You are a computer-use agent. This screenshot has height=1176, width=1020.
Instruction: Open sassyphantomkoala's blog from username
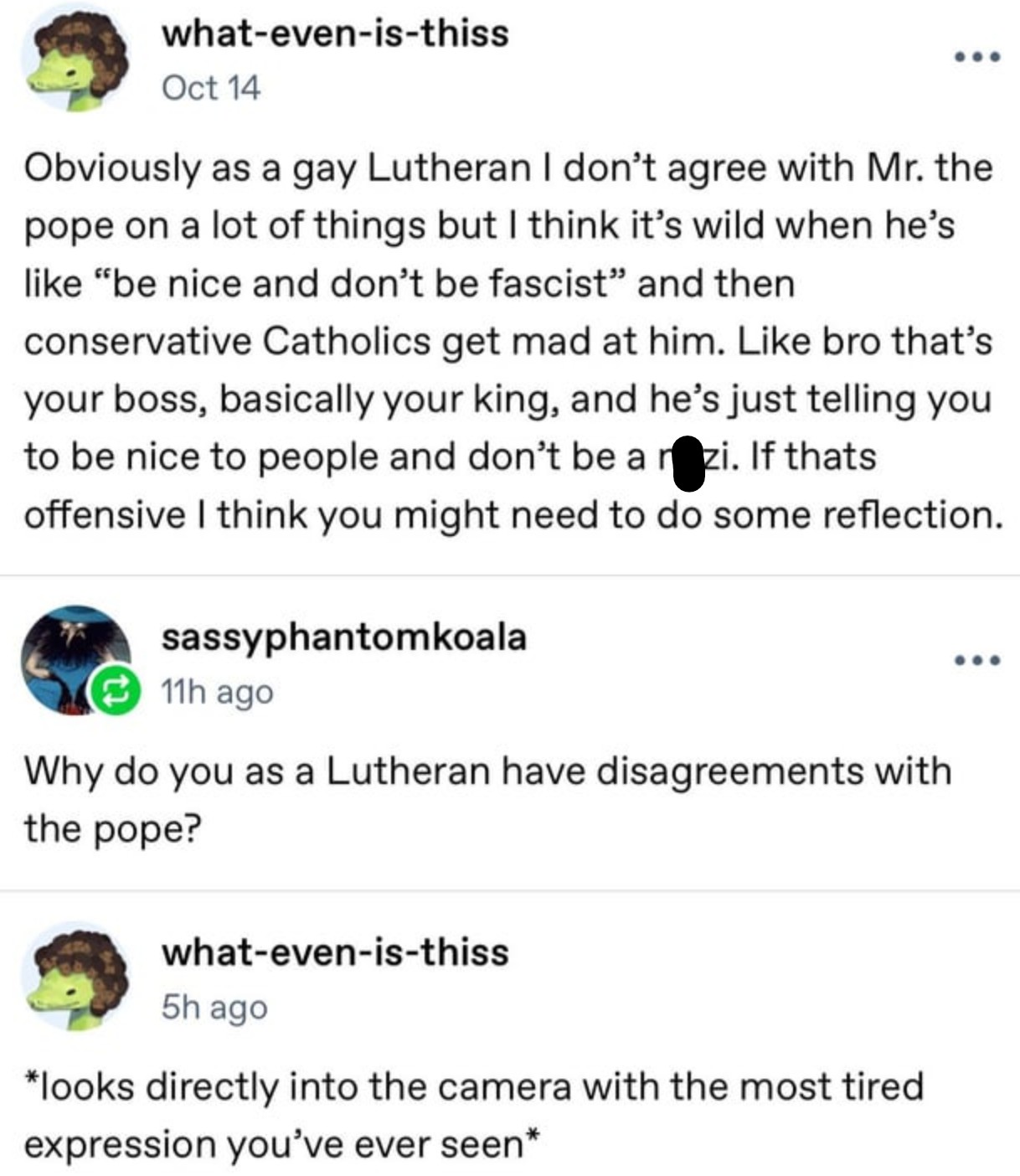pos(343,637)
